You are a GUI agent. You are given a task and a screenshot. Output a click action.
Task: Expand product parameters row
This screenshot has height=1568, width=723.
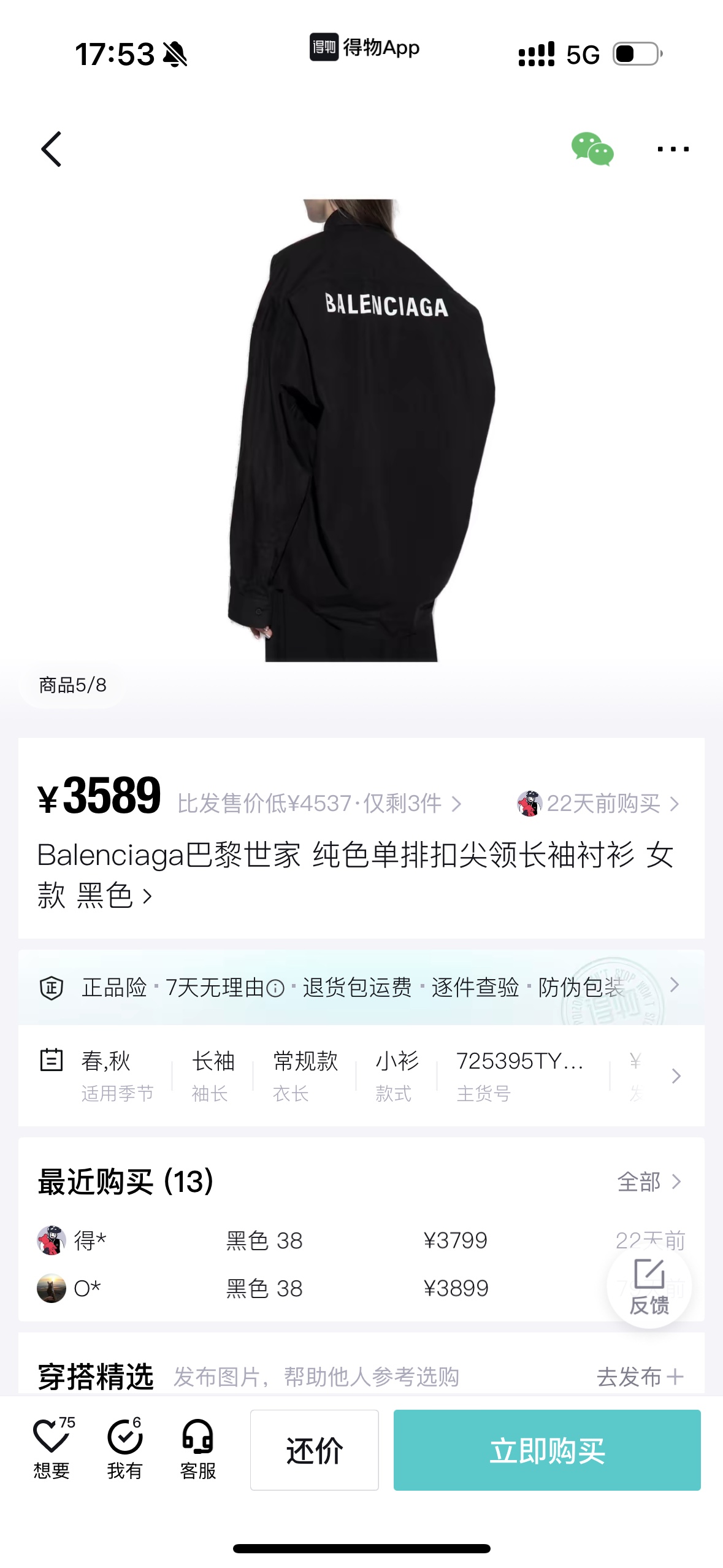click(x=676, y=1076)
